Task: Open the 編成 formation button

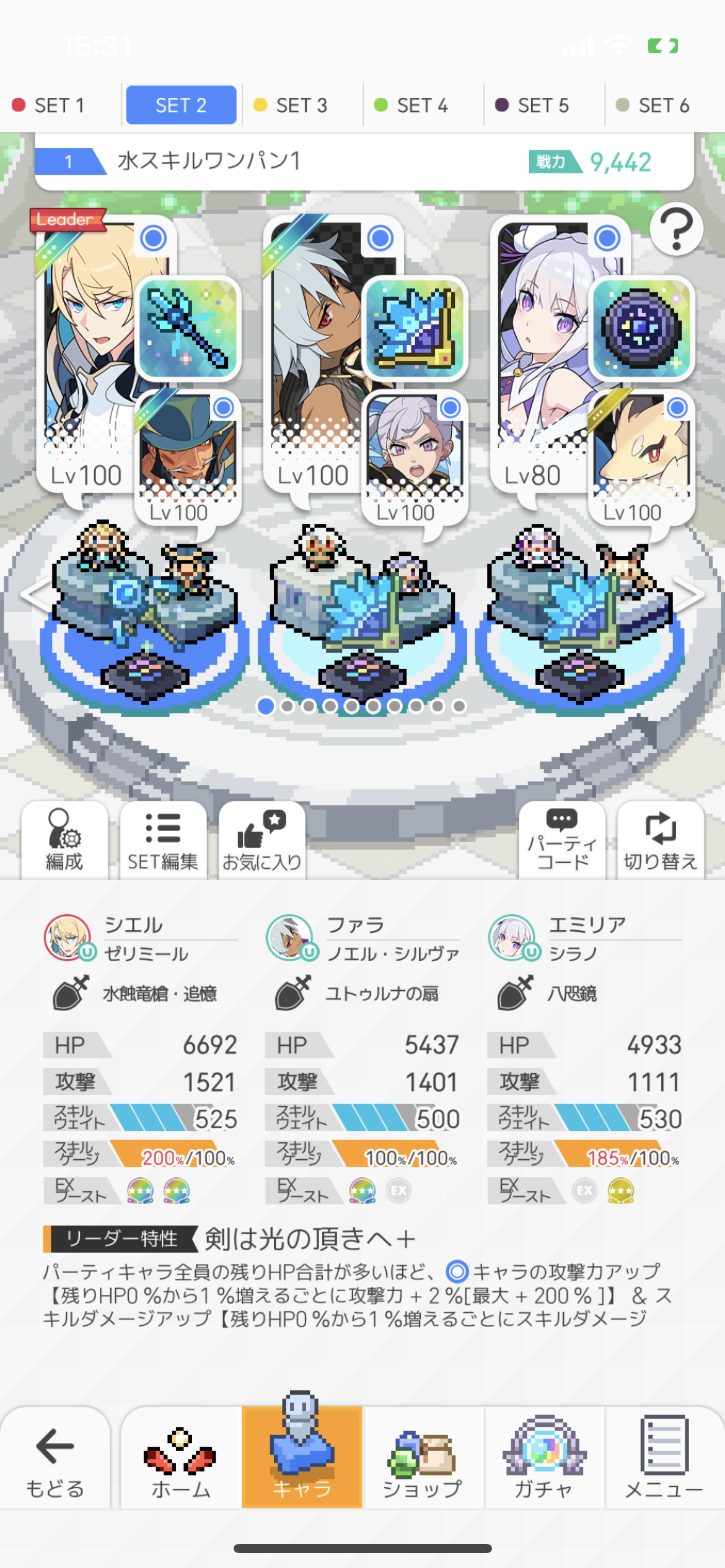Action: click(x=64, y=840)
